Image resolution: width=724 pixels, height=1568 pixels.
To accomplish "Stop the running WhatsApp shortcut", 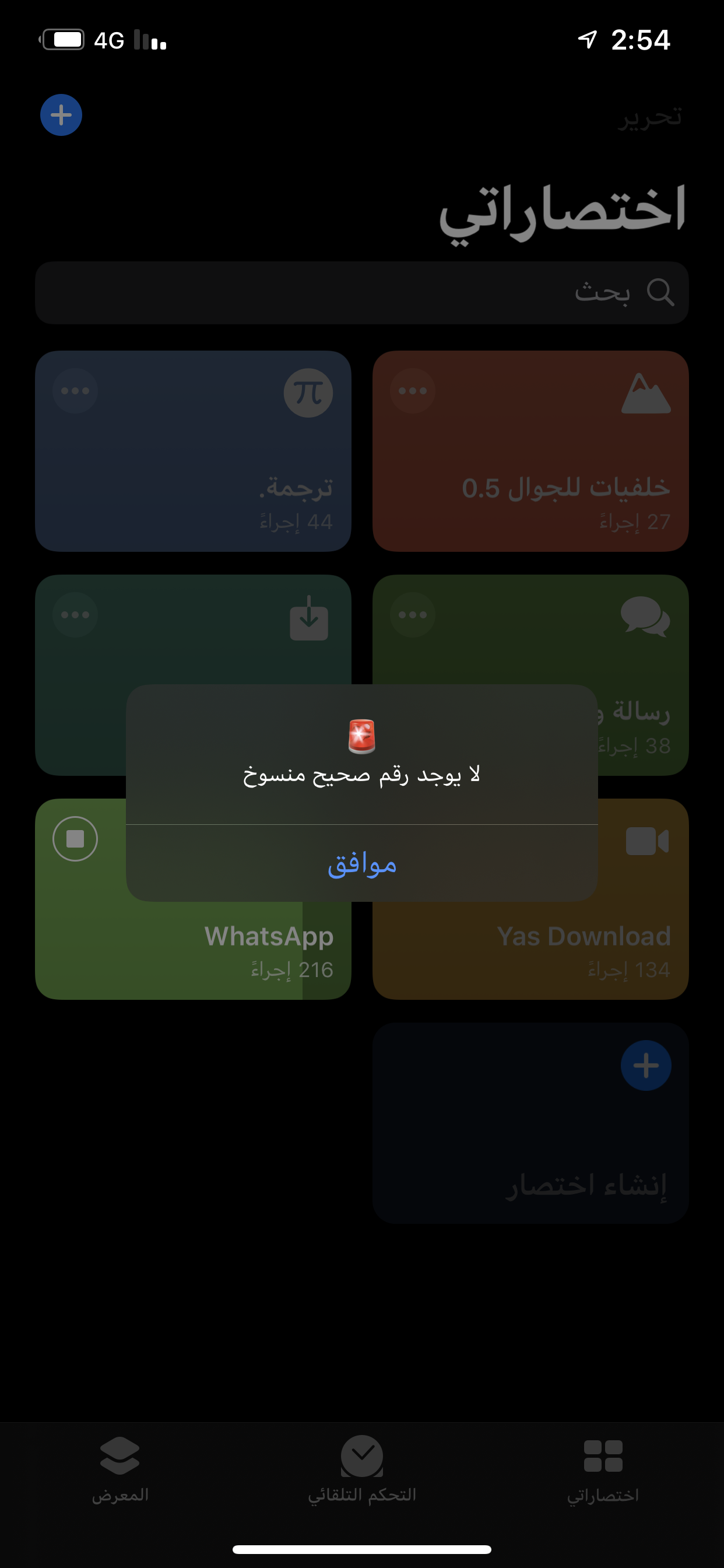I will (75, 839).
